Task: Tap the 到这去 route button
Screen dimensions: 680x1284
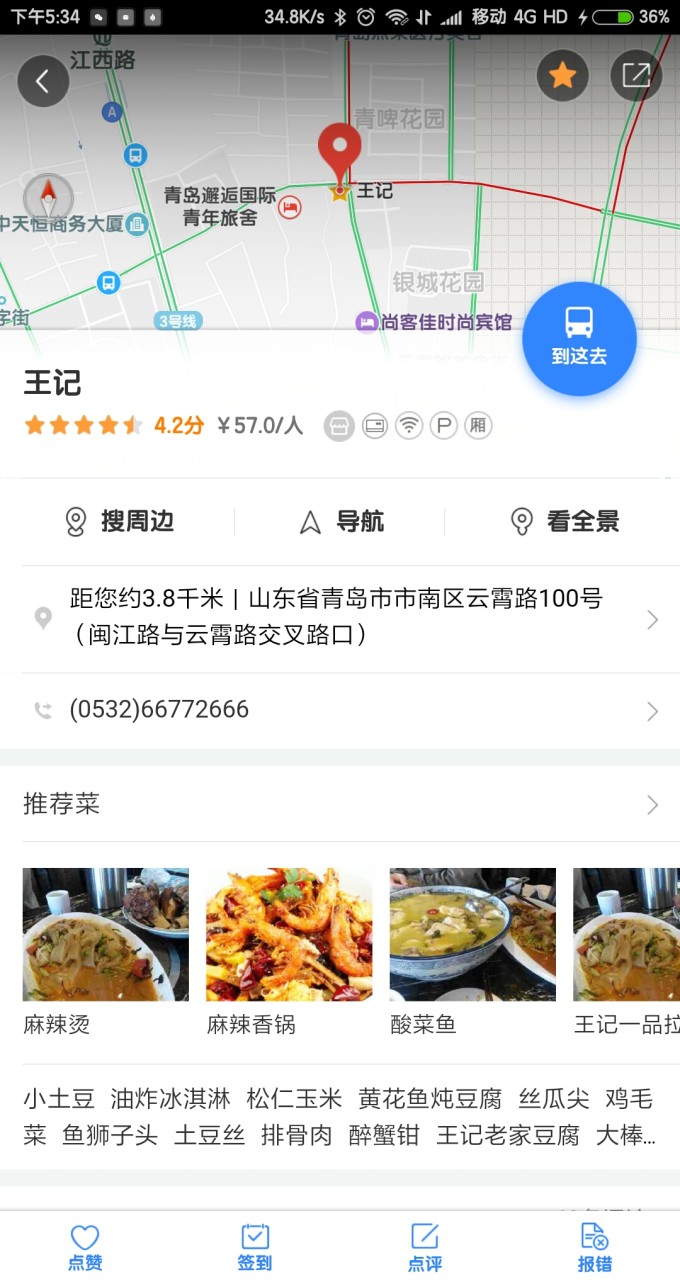Action: (x=579, y=338)
